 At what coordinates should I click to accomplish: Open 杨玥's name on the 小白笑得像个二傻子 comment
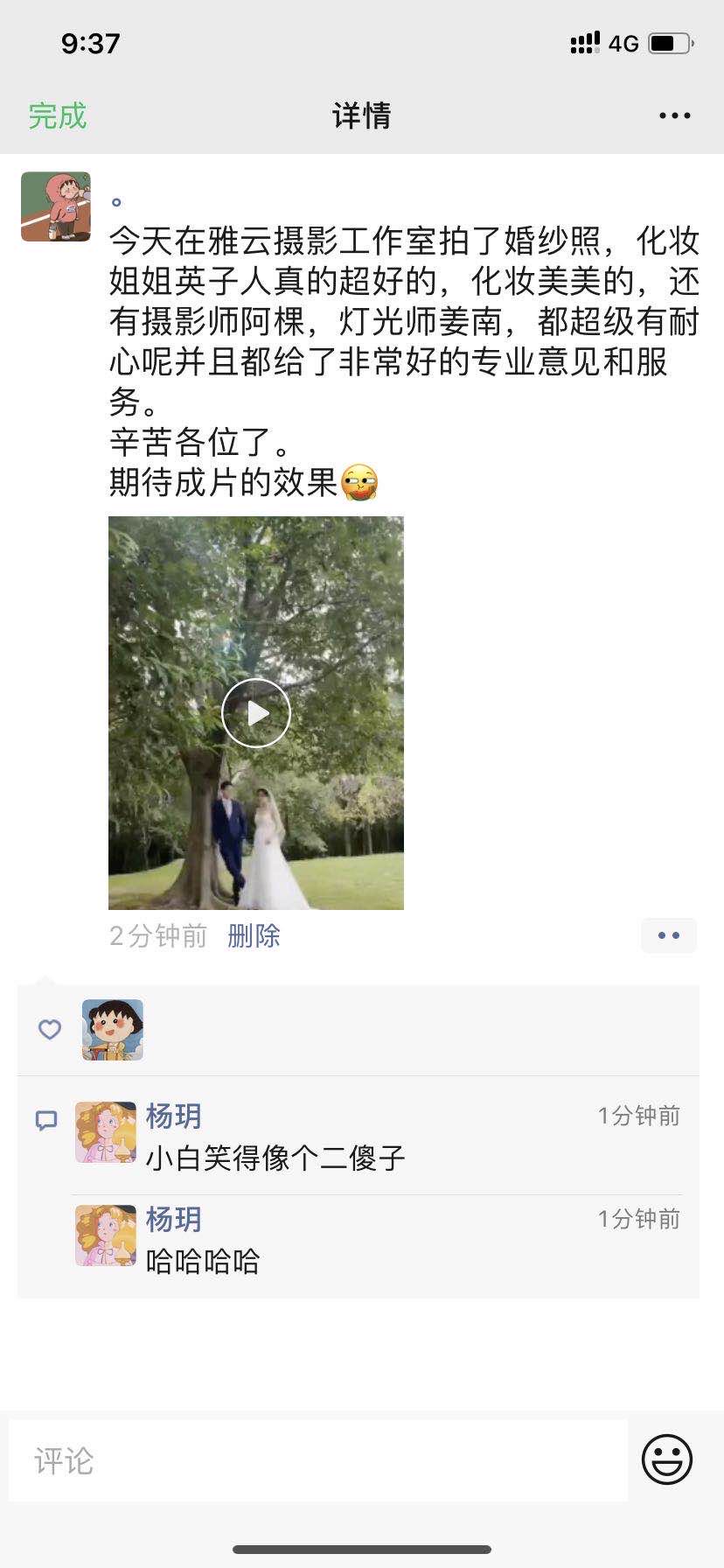pyautogui.click(x=173, y=1116)
